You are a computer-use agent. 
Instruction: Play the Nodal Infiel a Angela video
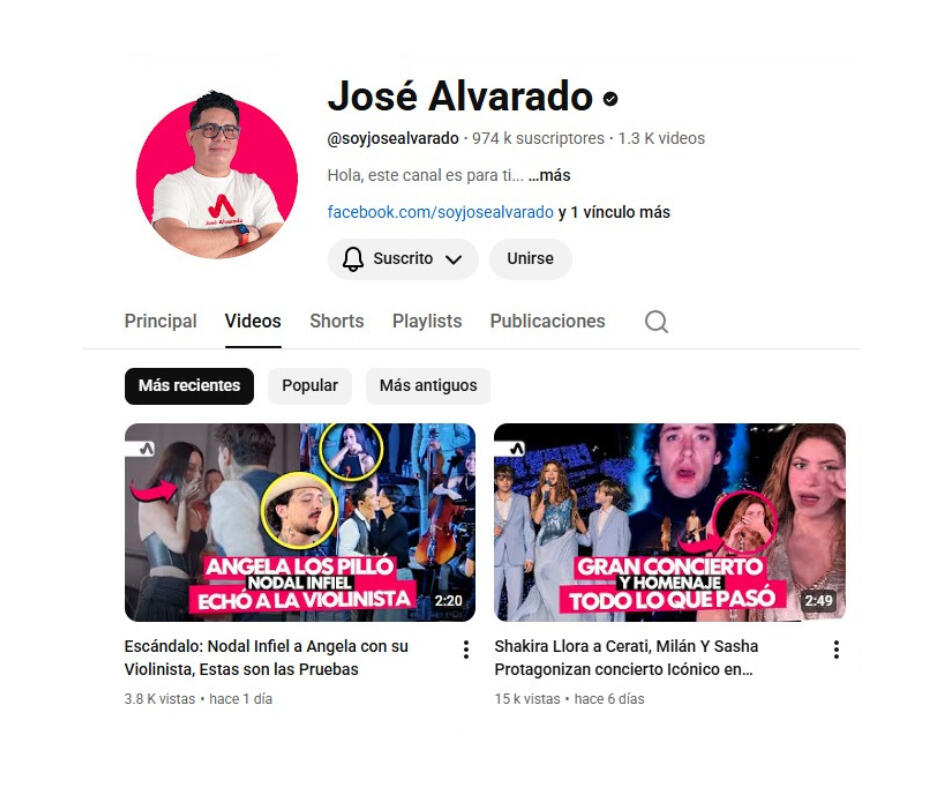pyautogui.click(x=299, y=522)
